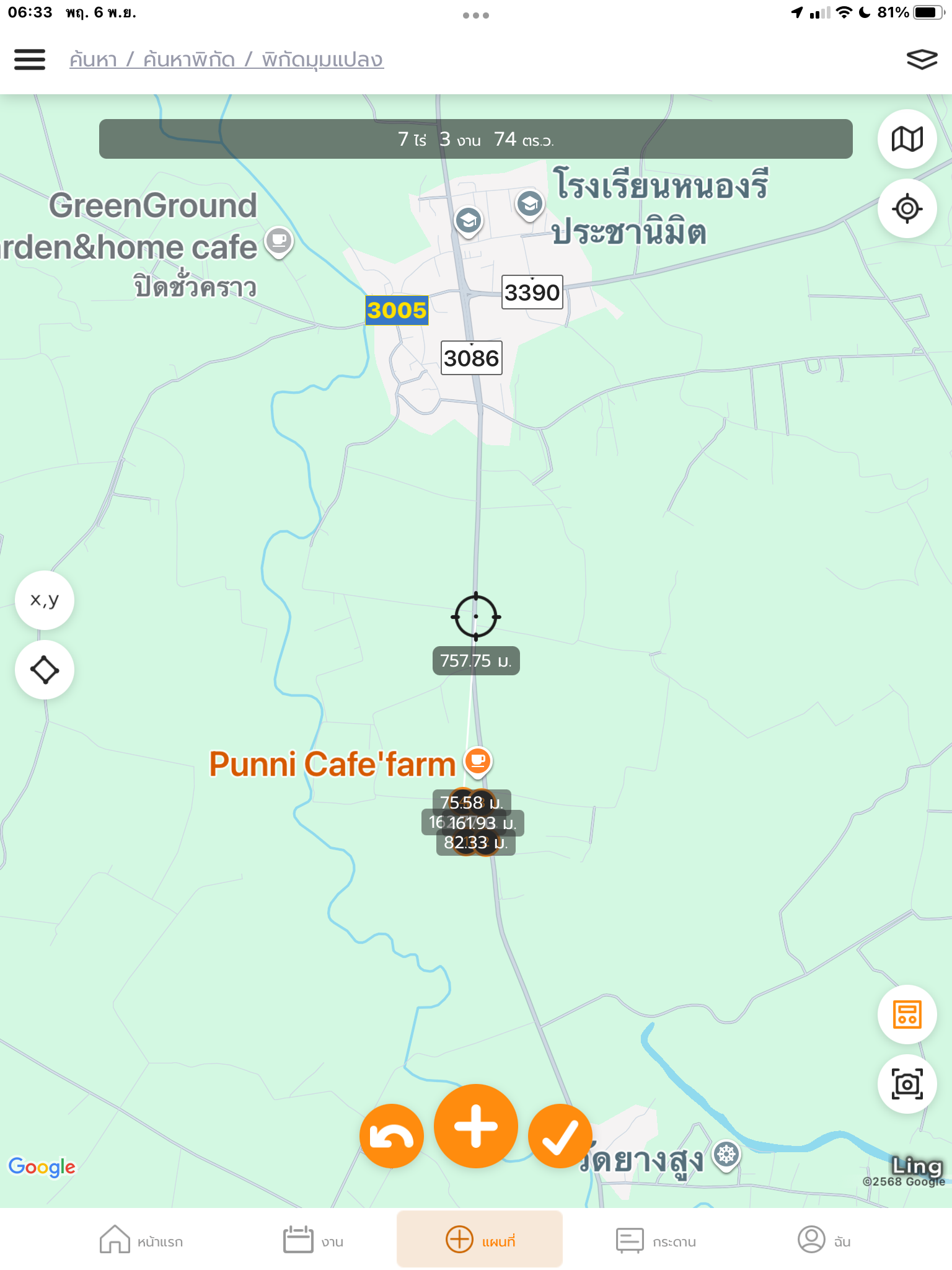
Task: Open the map layers icon
Action: pyautogui.click(x=922, y=60)
